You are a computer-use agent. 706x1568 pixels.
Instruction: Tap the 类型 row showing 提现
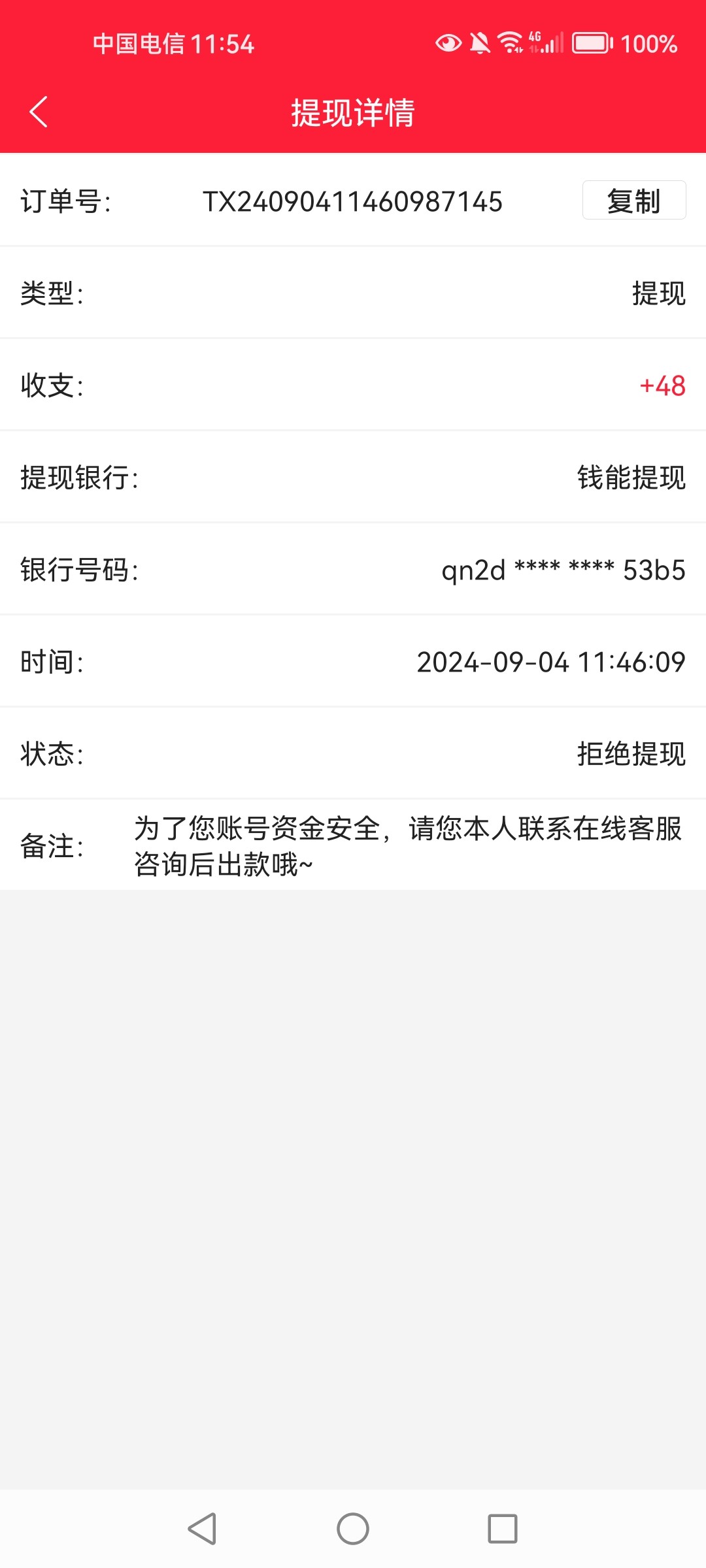[353, 295]
